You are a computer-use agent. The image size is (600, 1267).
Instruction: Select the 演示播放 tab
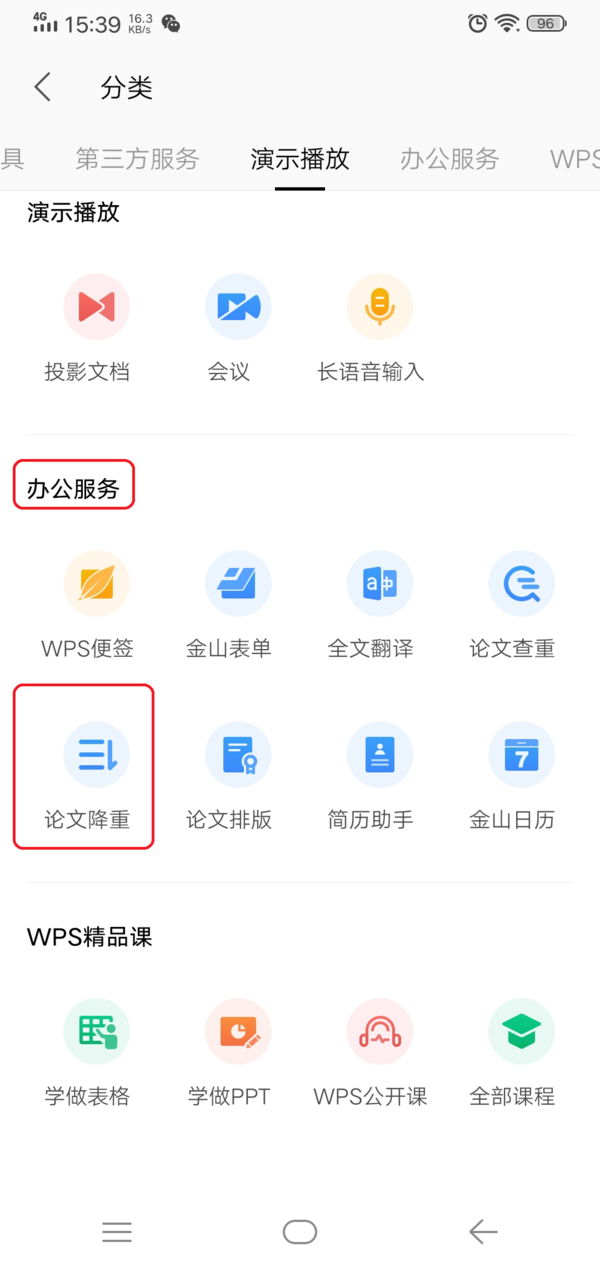[x=300, y=158]
